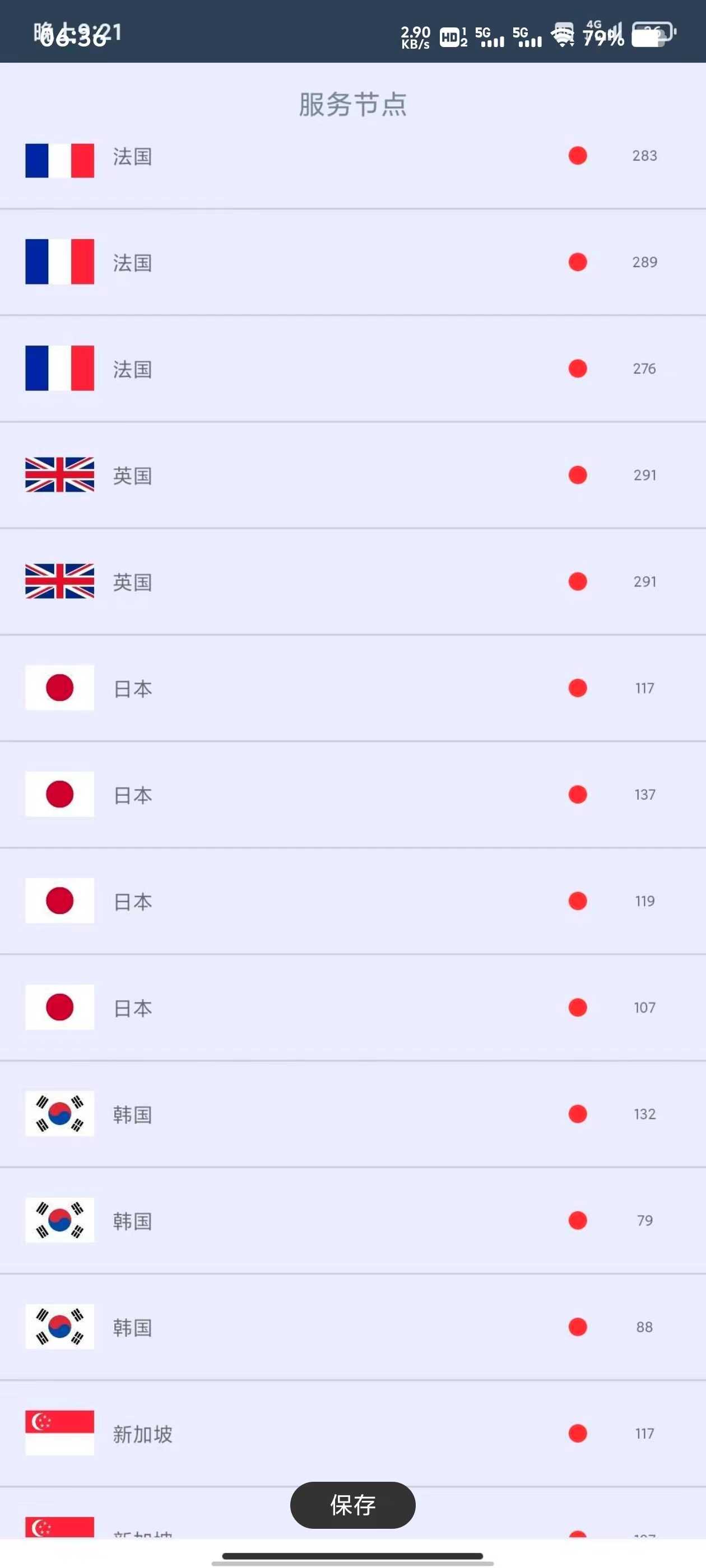The height and width of the screenshot is (1568, 706).
Task: Select the 法国 node with latency 283
Action: coord(352,156)
